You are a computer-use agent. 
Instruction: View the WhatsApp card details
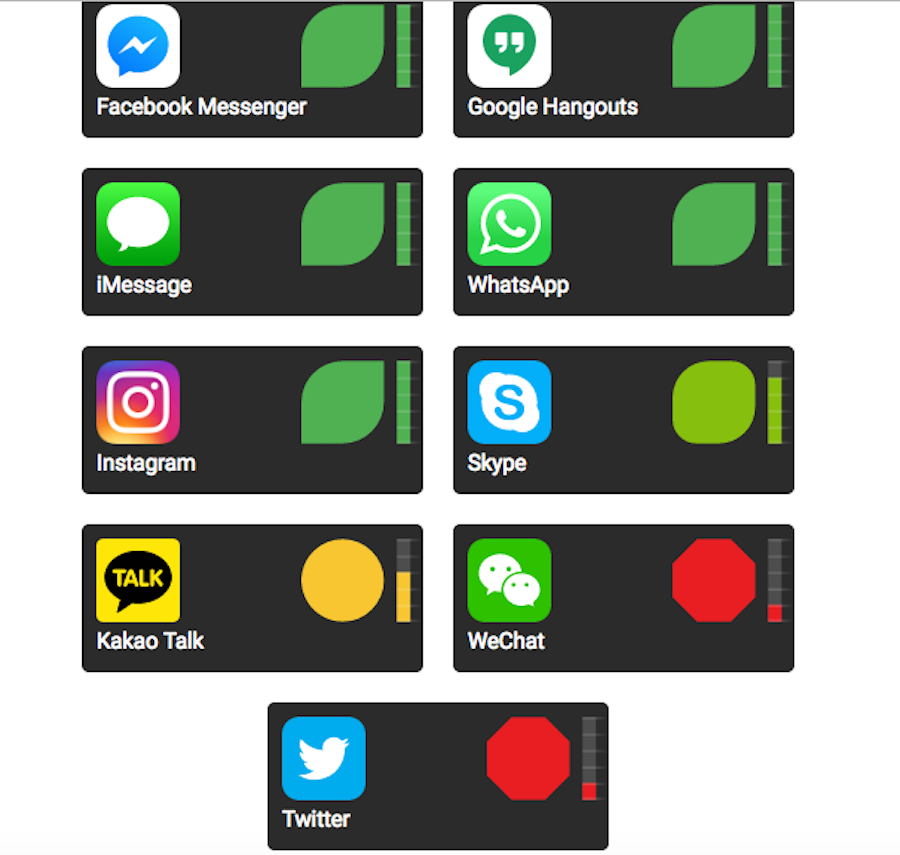tap(623, 242)
